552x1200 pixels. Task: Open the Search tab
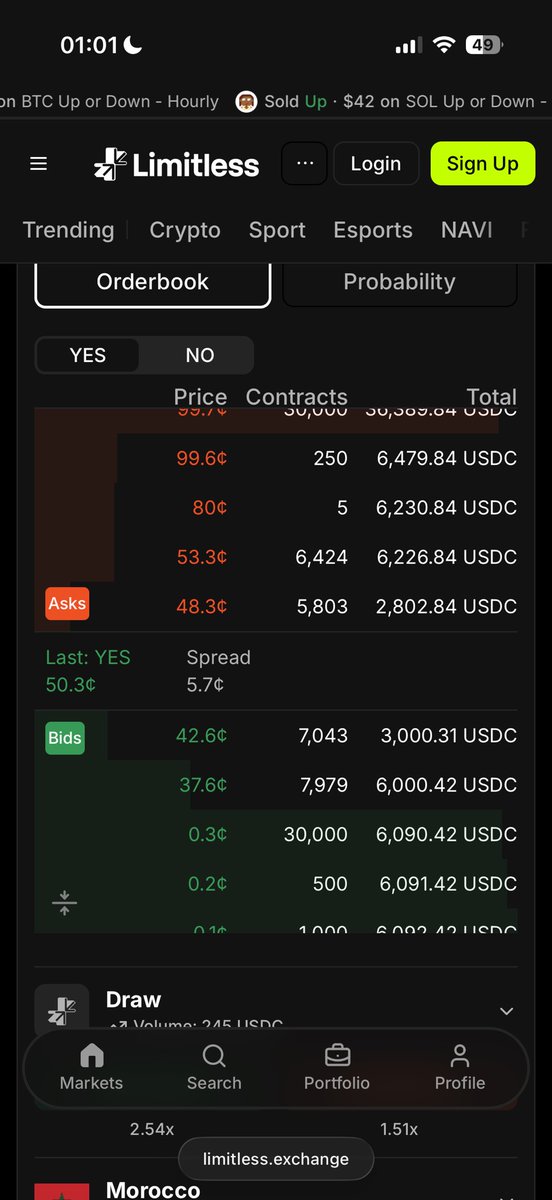pos(214,1068)
